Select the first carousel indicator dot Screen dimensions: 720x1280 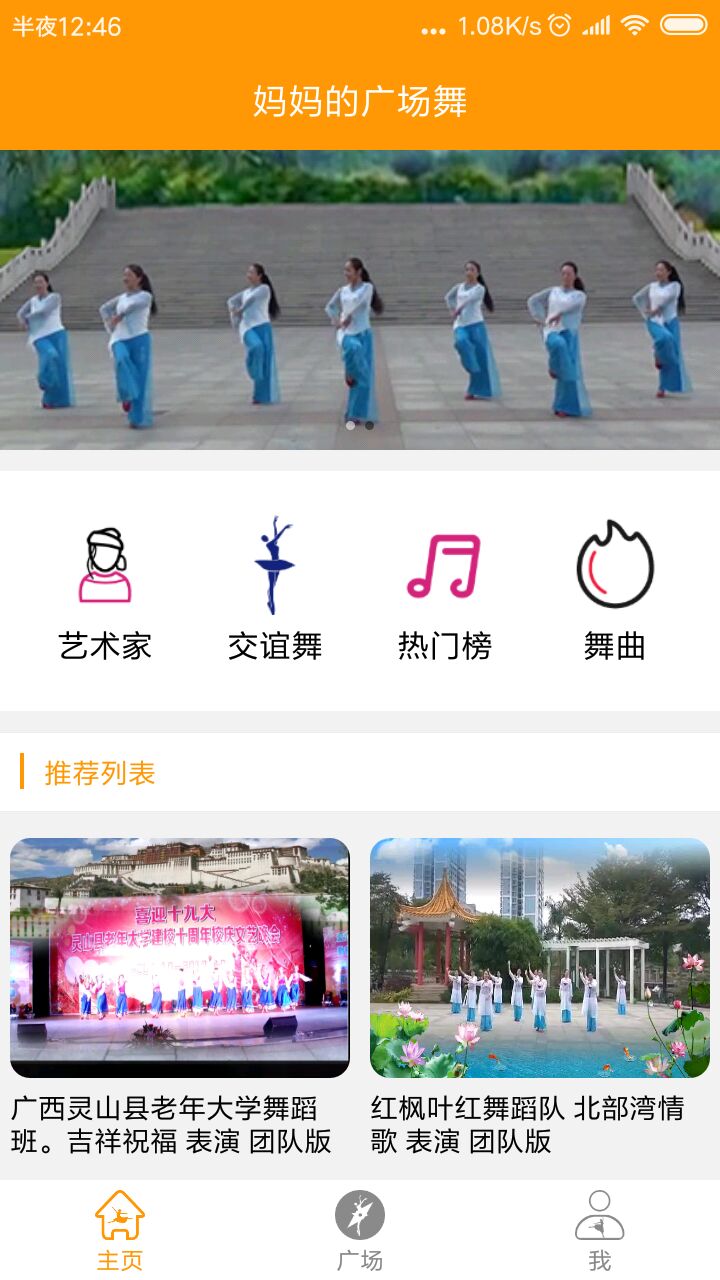coord(350,424)
